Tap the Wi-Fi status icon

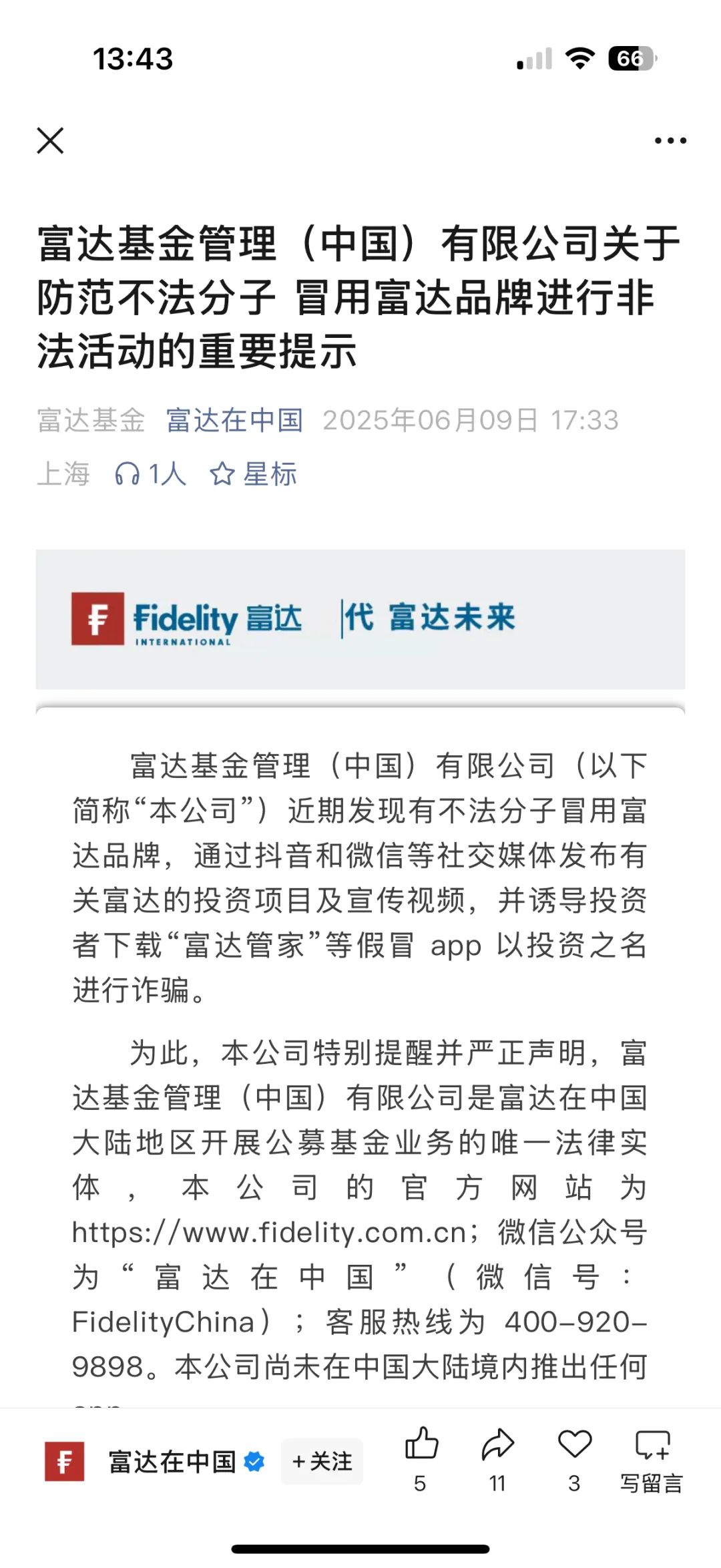579,59
